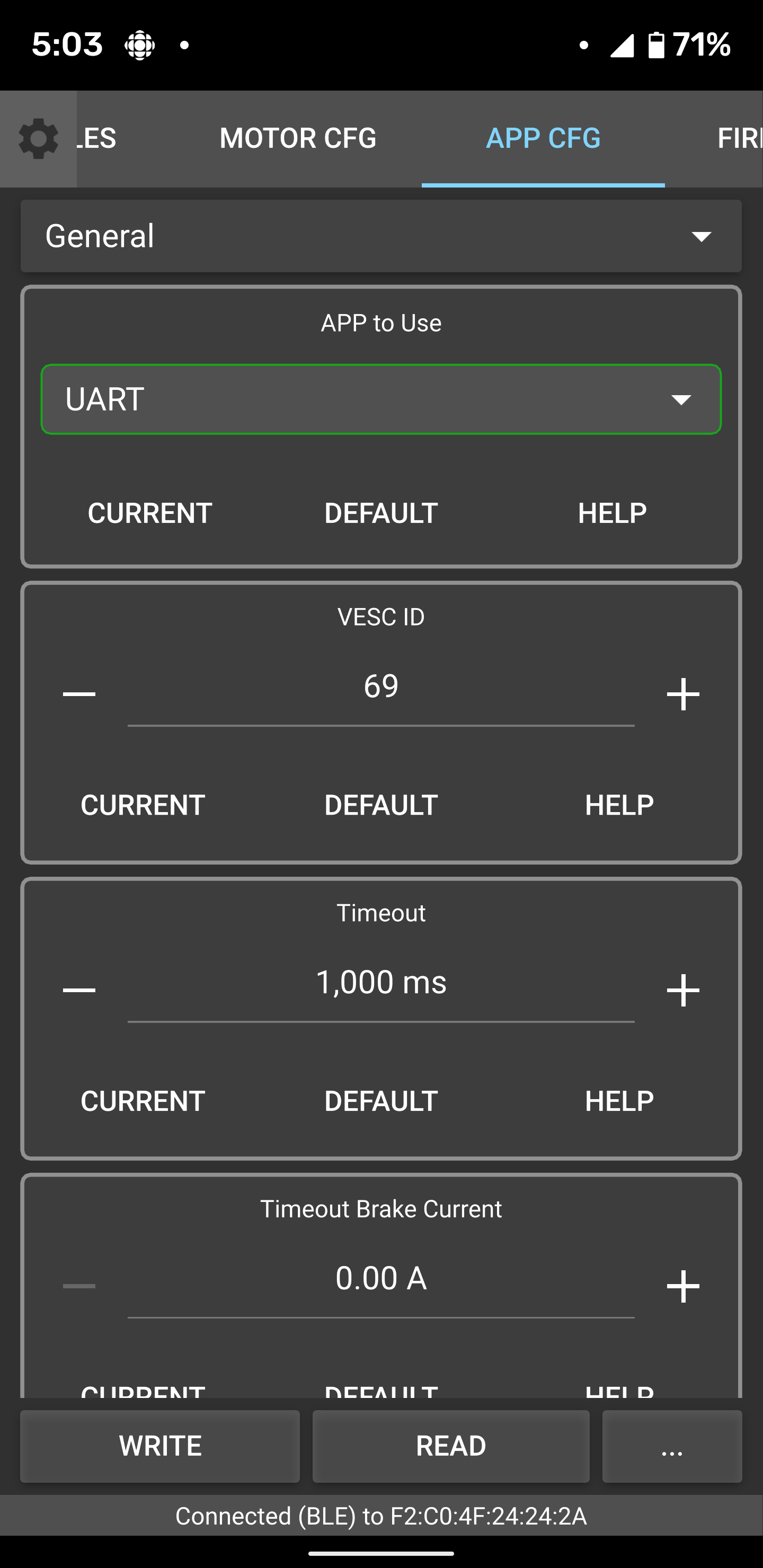This screenshot has height=1568, width=763.
Task: Tap CURRENT under VESC ID
Action: tap(143, 805)
